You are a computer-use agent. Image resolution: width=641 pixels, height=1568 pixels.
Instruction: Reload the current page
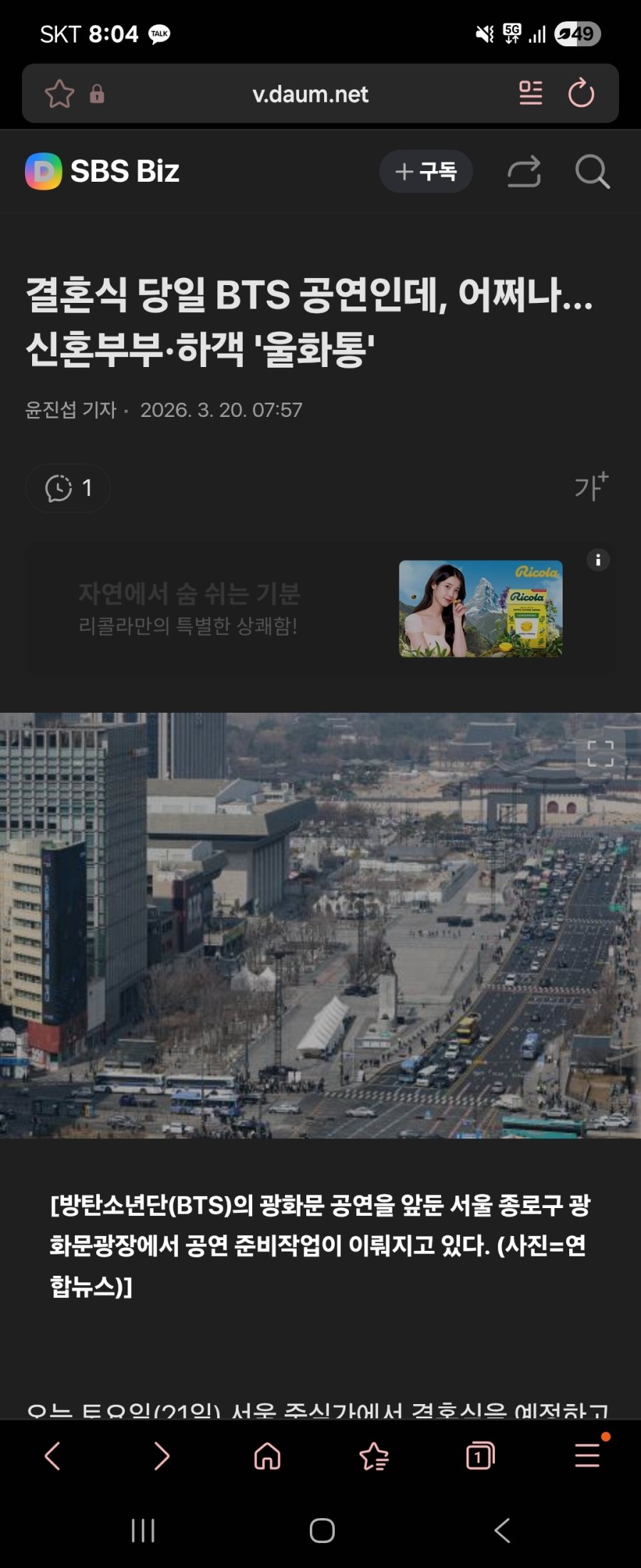click(x=581, y=93)
